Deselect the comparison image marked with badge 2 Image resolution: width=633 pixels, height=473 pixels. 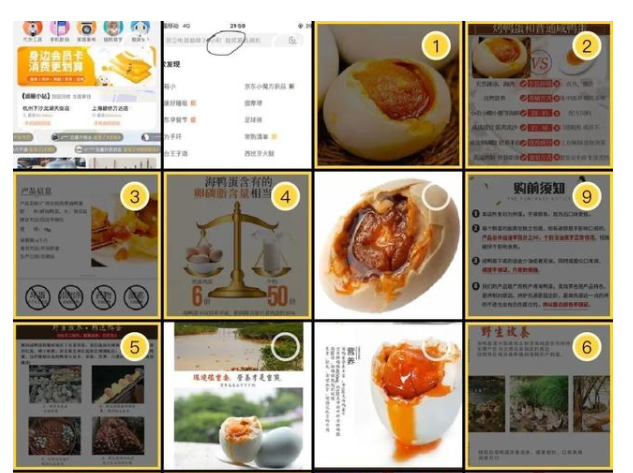(x=588, y=44)
